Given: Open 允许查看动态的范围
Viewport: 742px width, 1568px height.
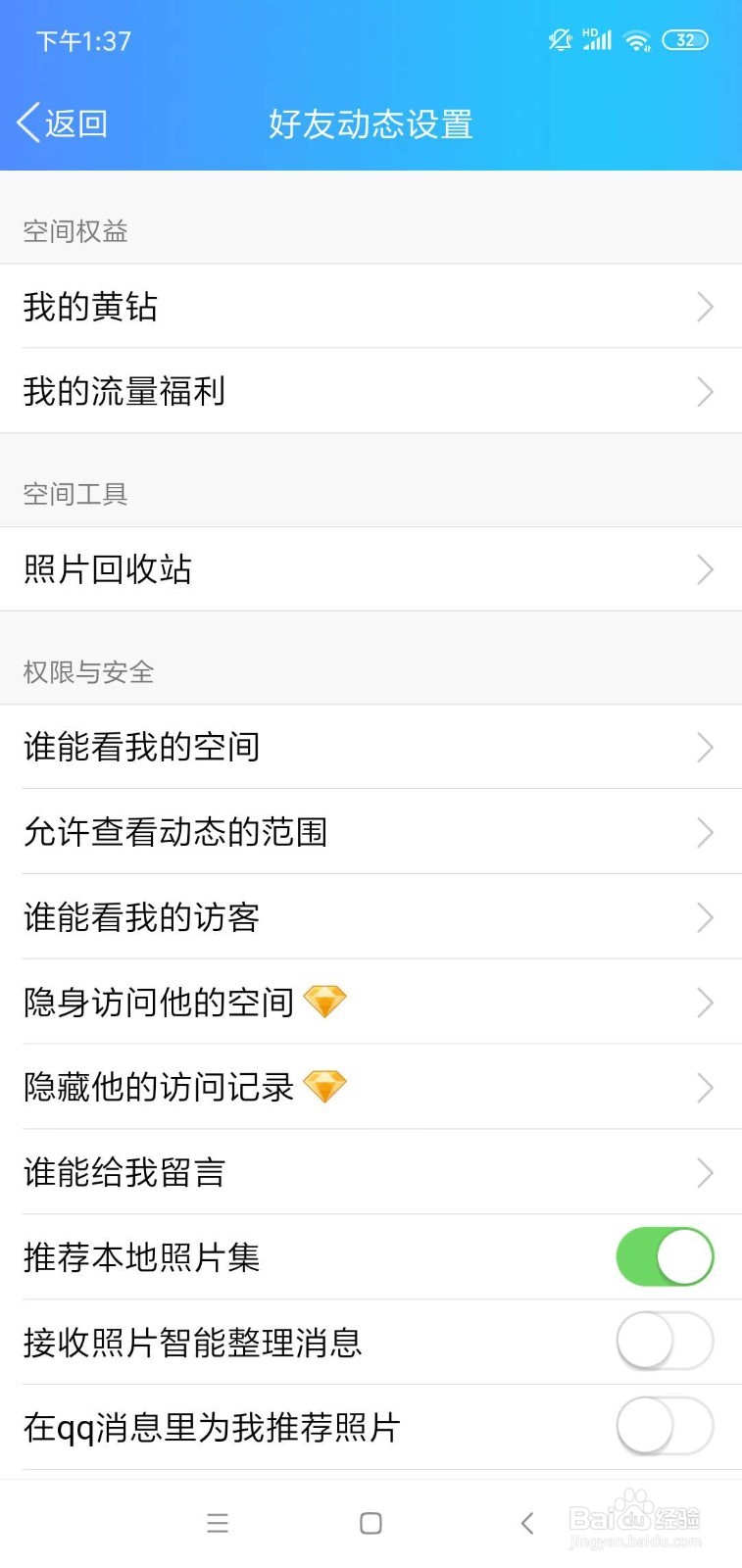Looking at the screenshot, I should pos(371,832).
